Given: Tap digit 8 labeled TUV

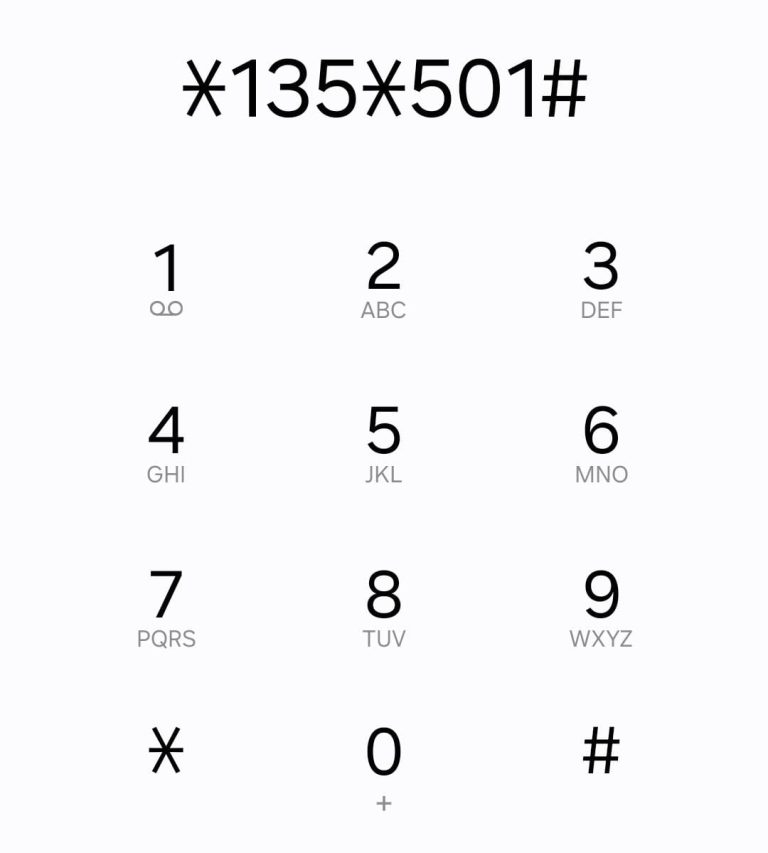Looking at the screenshot, I should pyautogui.click(x=385, y=602).
